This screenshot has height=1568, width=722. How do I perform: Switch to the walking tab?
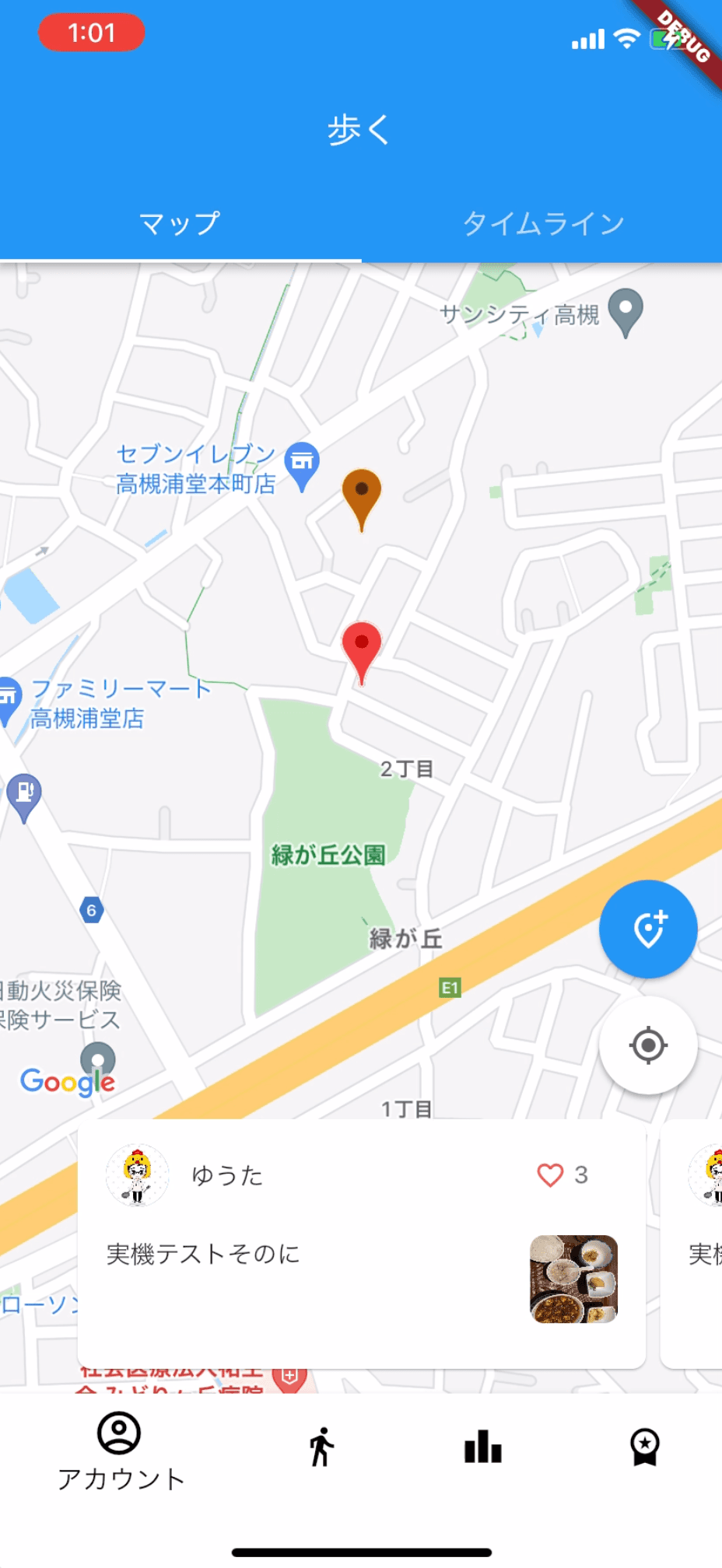tap(321, 1447)
